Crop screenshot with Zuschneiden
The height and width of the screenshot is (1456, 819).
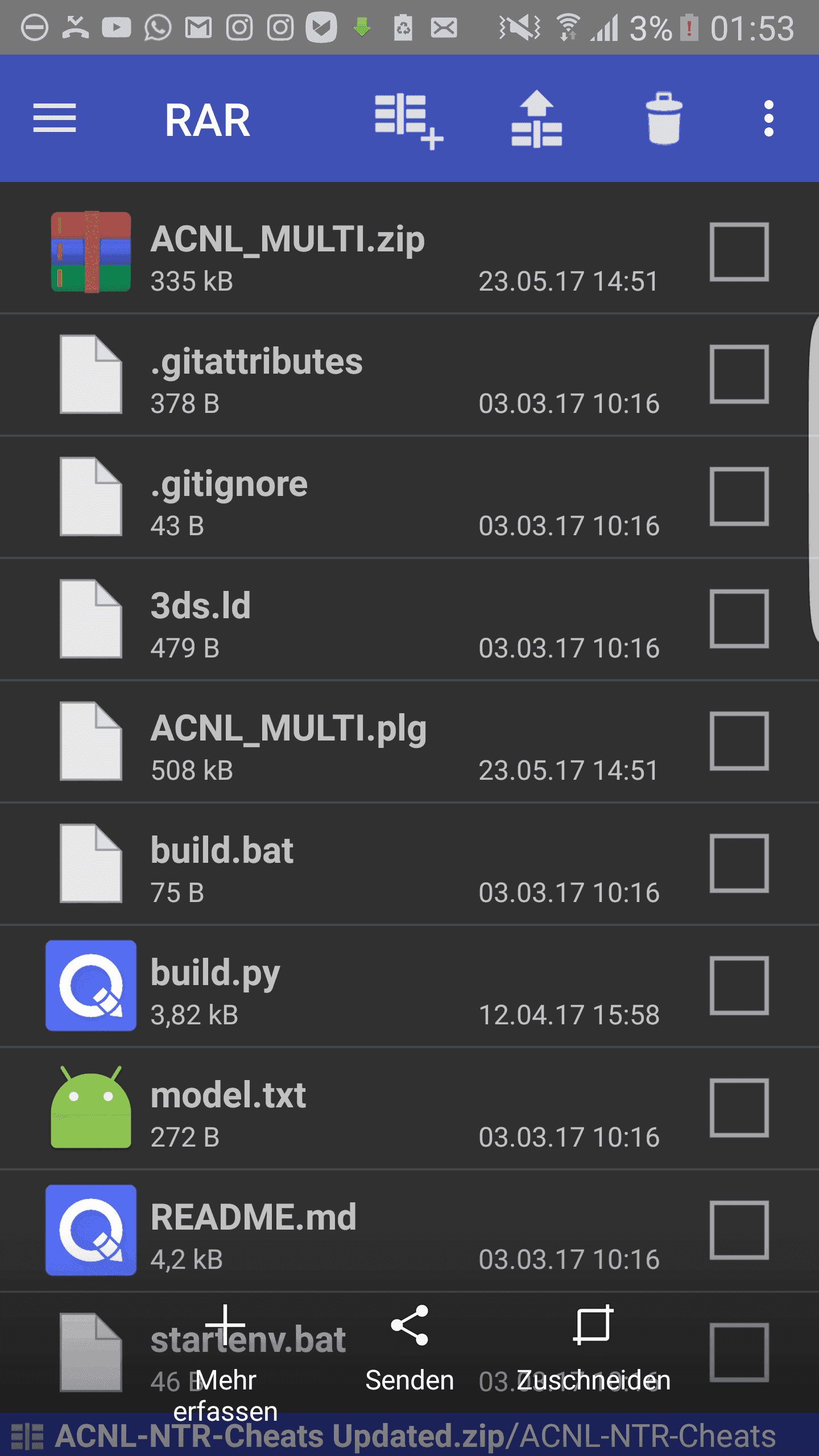click(x=593, y=1349)
